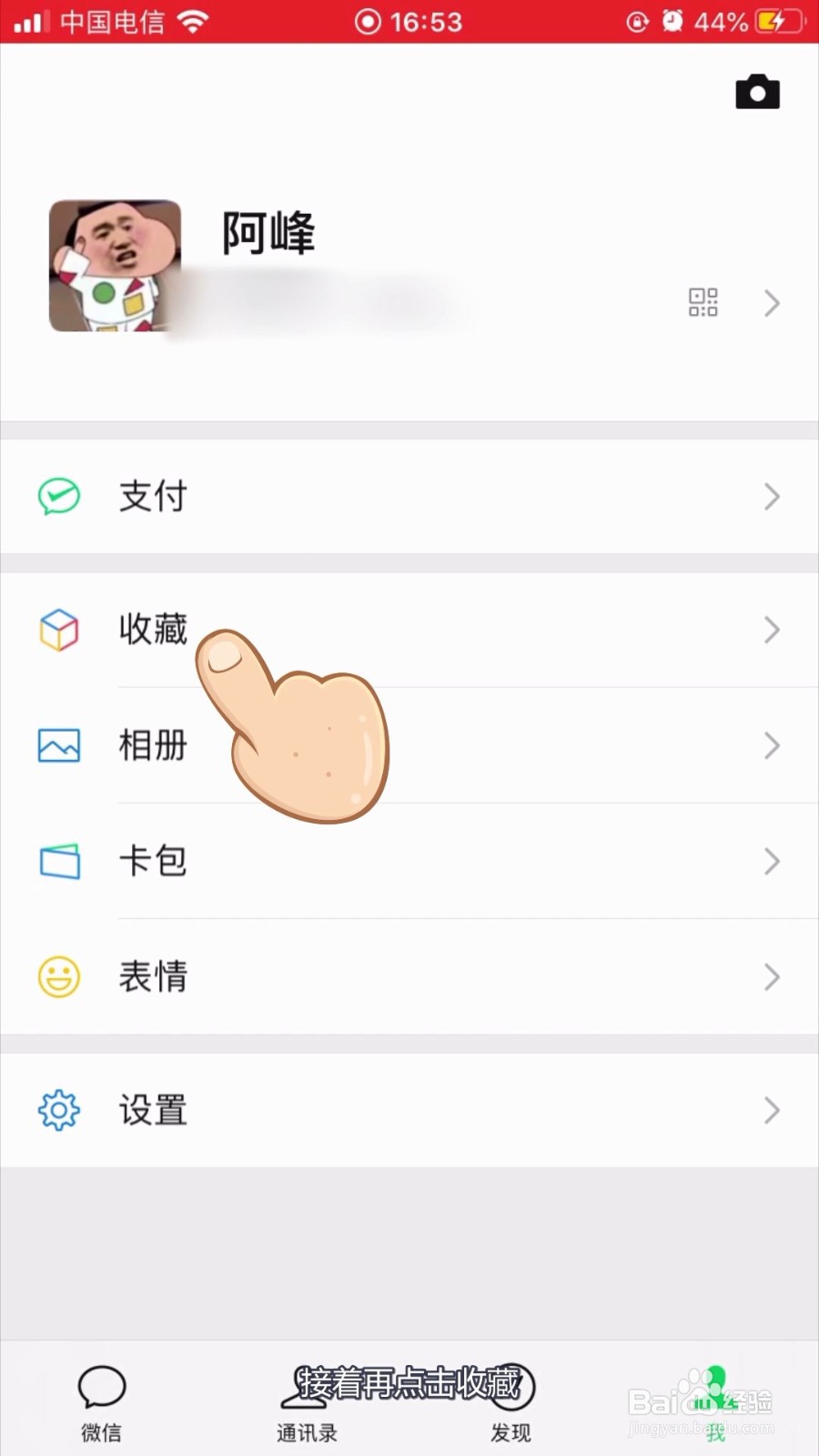Image resolution: width=819 pixels, height=1456 pixels.
Task: Open Settings gear icon
Action: [x=58, y=1110]
